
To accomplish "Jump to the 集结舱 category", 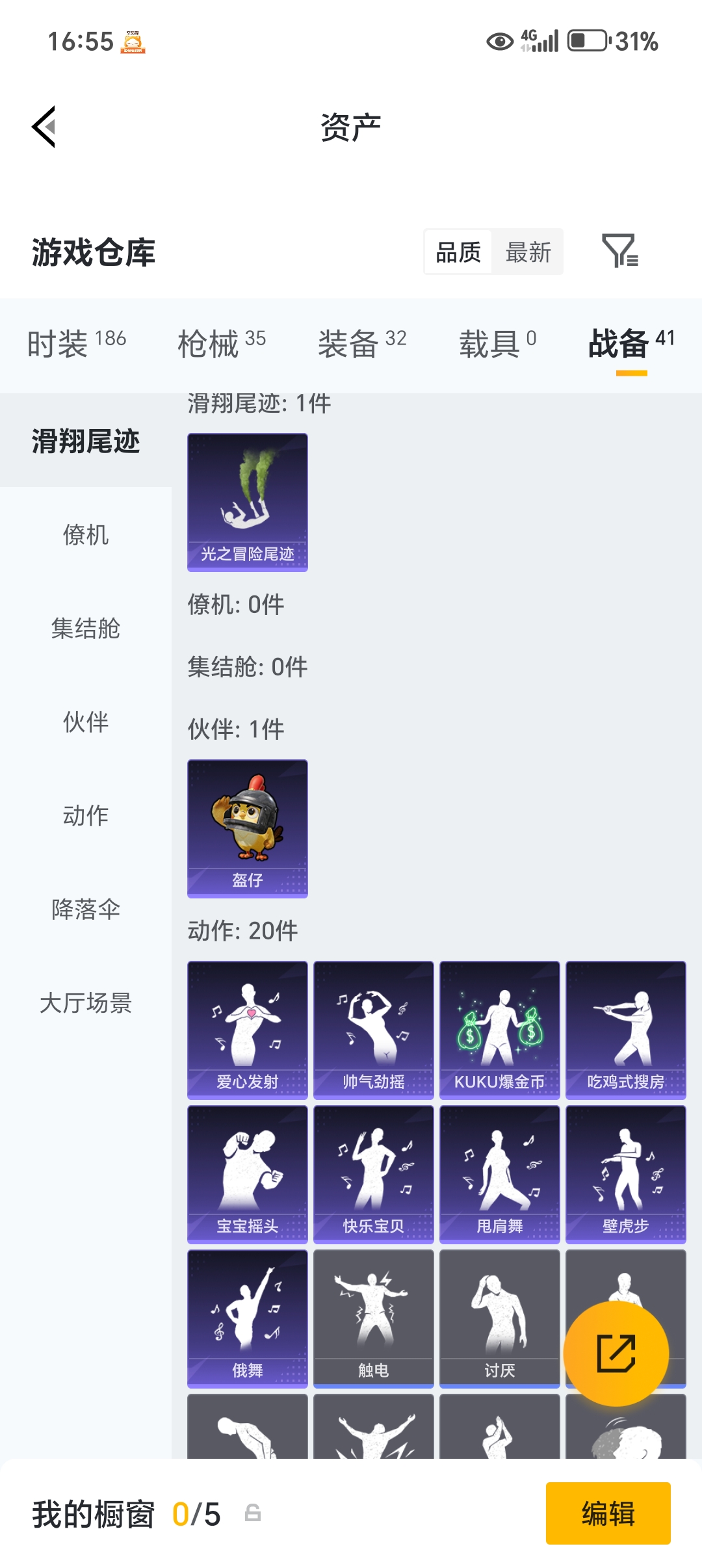I will pyautogui.click(x=86, y=629).
